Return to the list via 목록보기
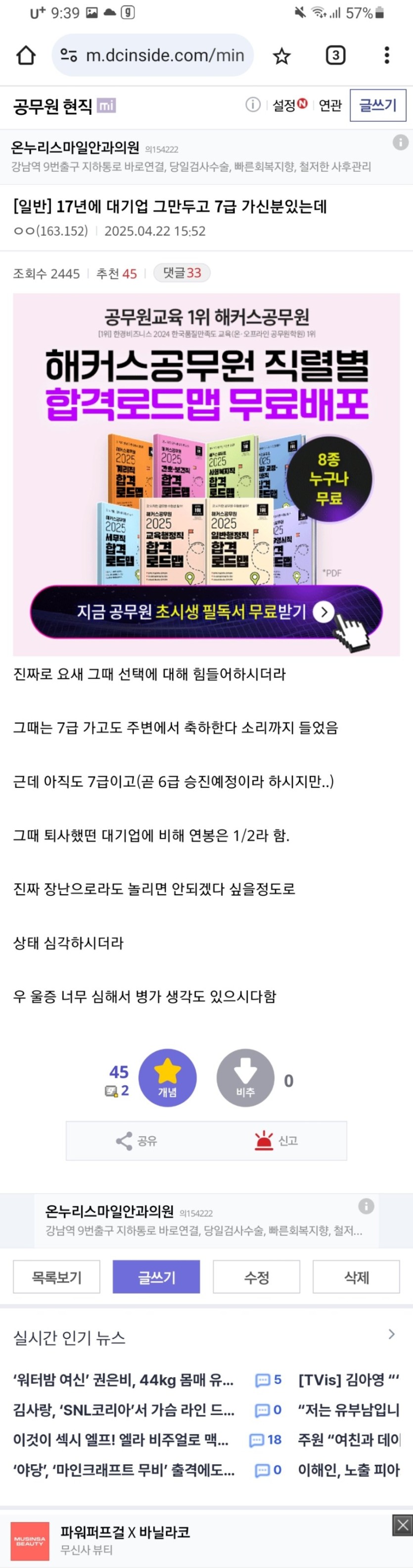This screenshot has width=413, height=1568. [56, 1277]
